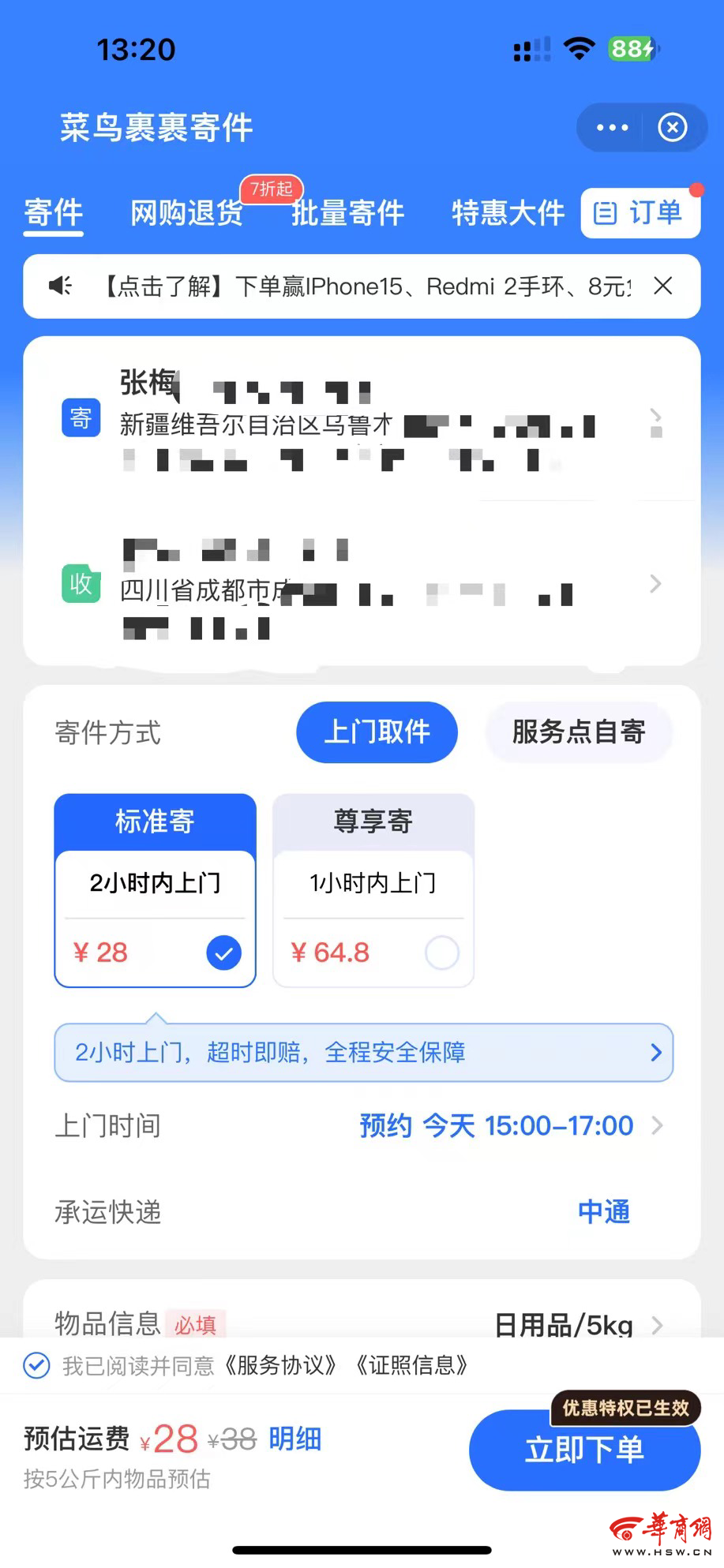The image size is (724, 1568).
Task: Edit the sender address for 张梅
Action: pyautogui.click(x=362, y=420)
